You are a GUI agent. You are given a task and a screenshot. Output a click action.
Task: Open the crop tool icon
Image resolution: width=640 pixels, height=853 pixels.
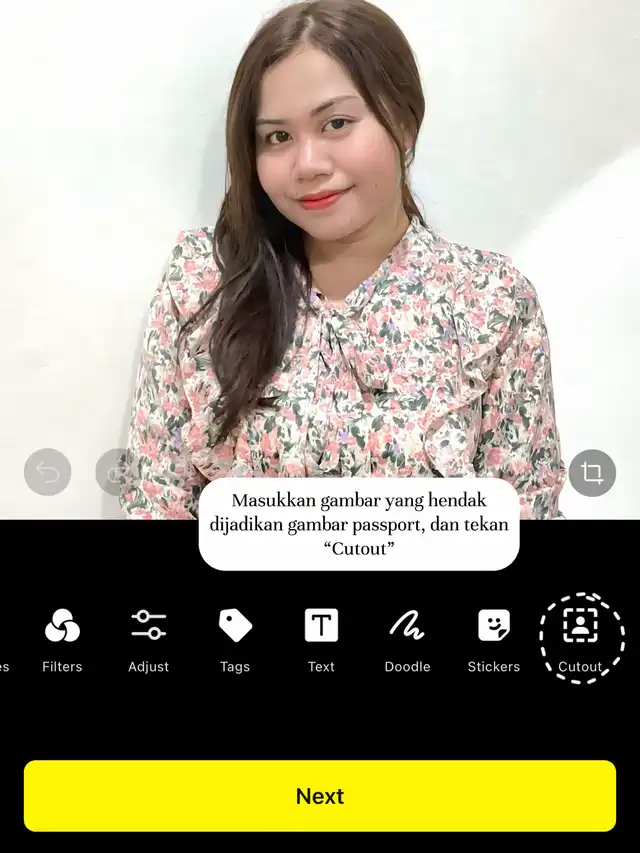(592, 472)
